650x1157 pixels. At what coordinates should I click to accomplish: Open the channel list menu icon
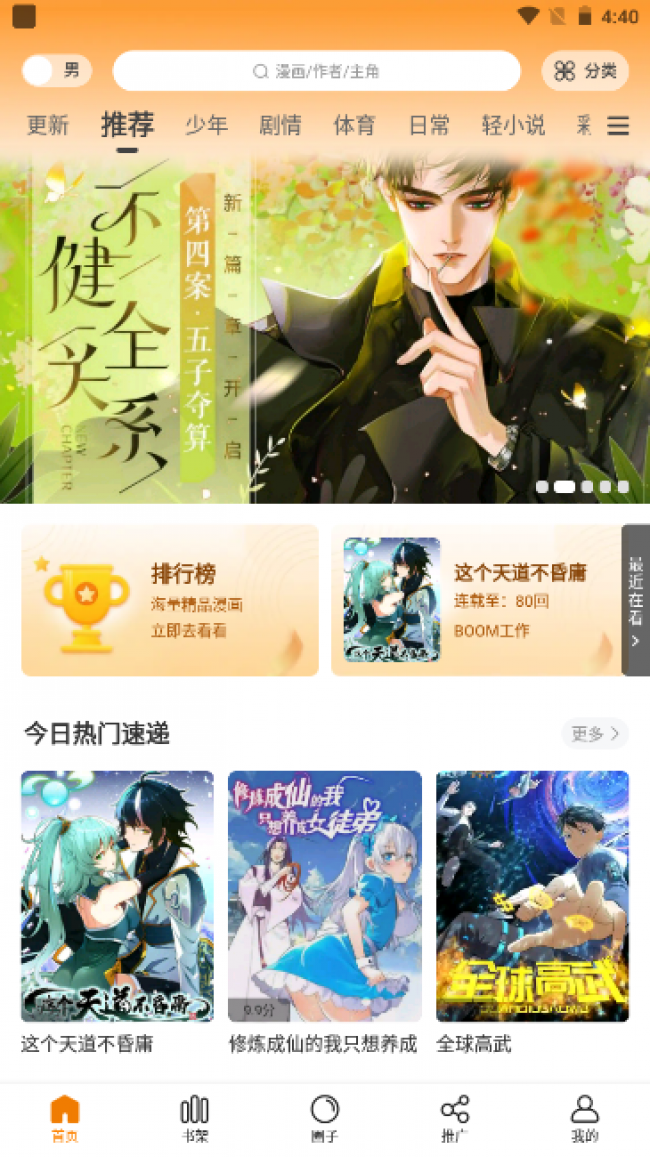(x=618, y=126)
